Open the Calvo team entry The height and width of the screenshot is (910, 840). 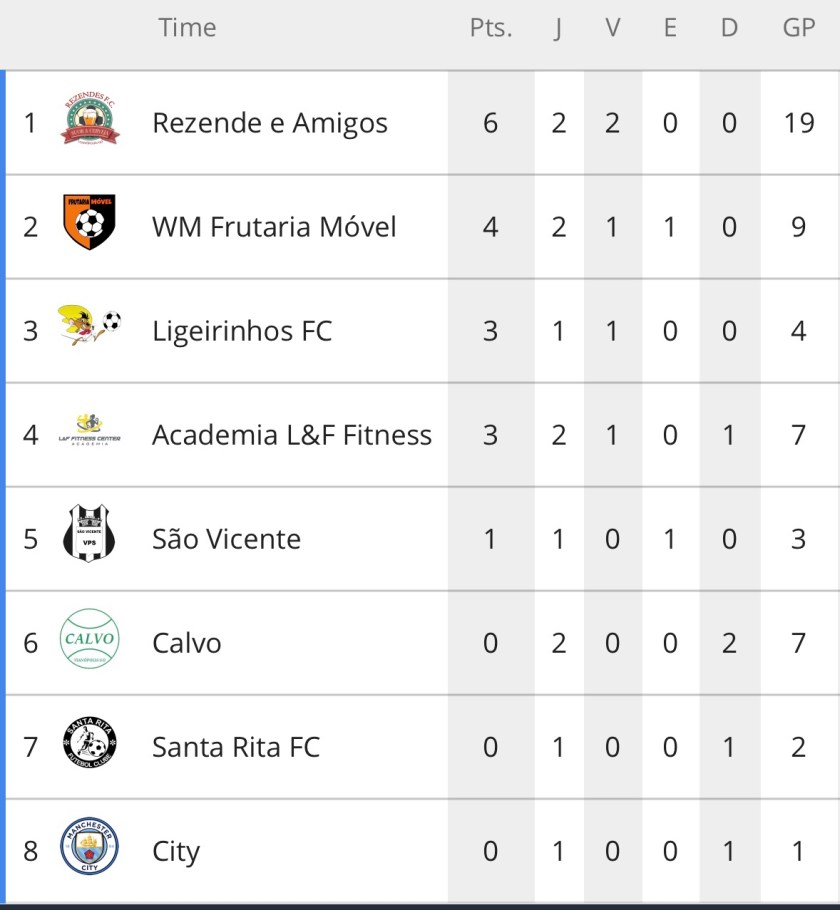187,643
